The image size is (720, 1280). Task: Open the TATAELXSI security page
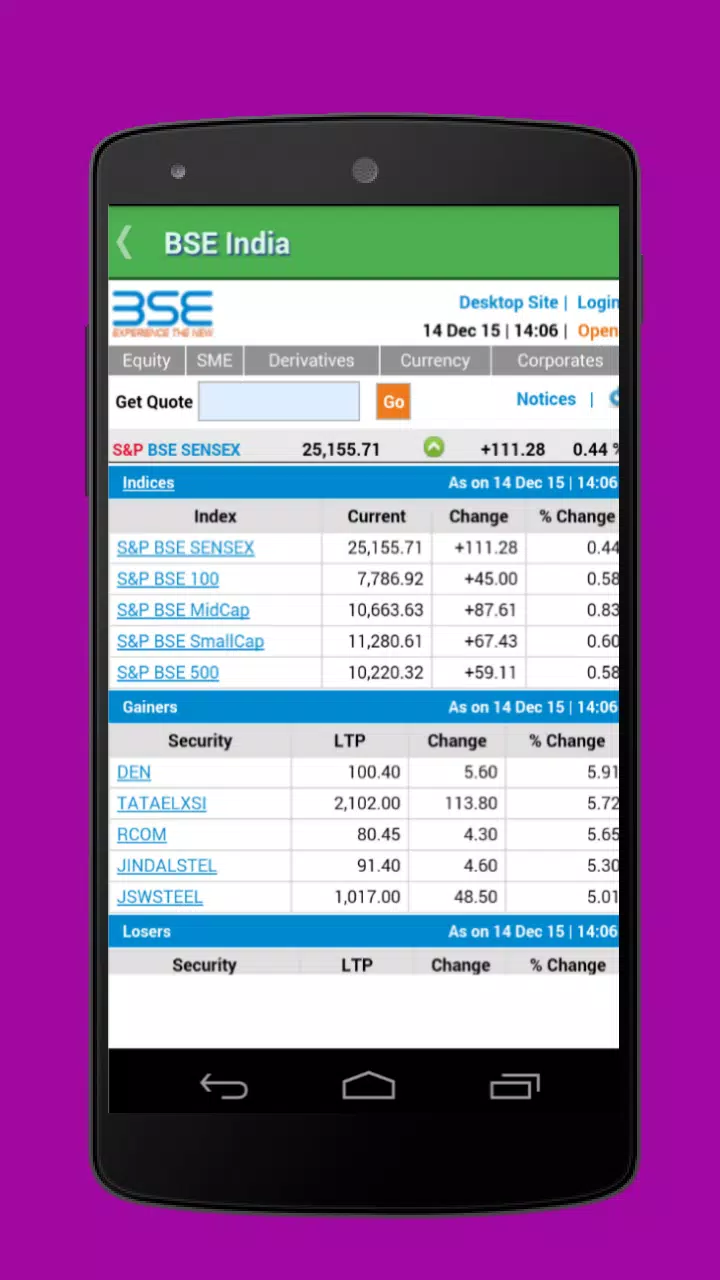coord(161,803)
